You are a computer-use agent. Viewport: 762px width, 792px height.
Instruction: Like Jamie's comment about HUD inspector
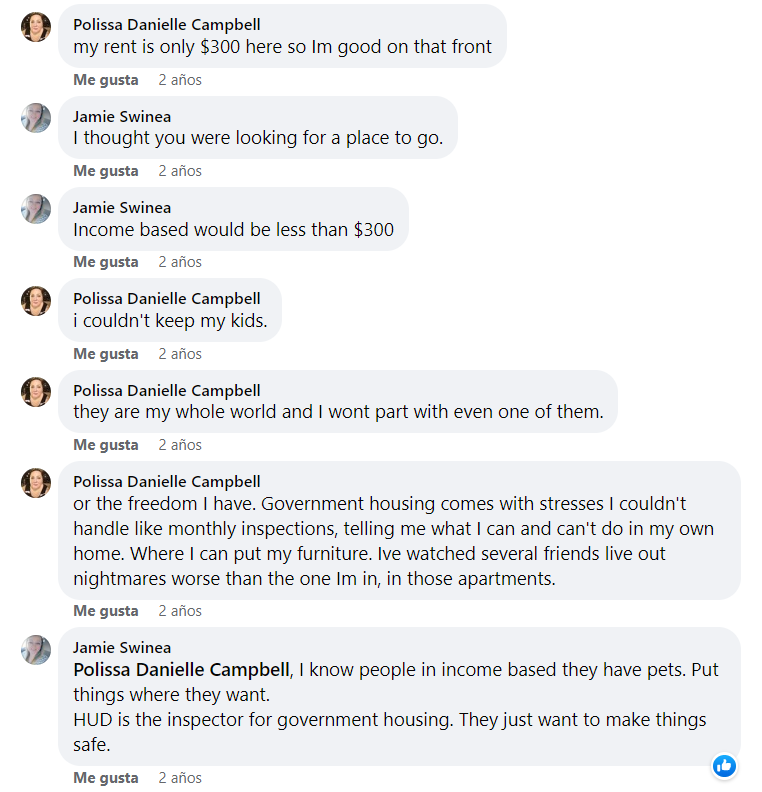pyautogui.click(x=105, y=778)
